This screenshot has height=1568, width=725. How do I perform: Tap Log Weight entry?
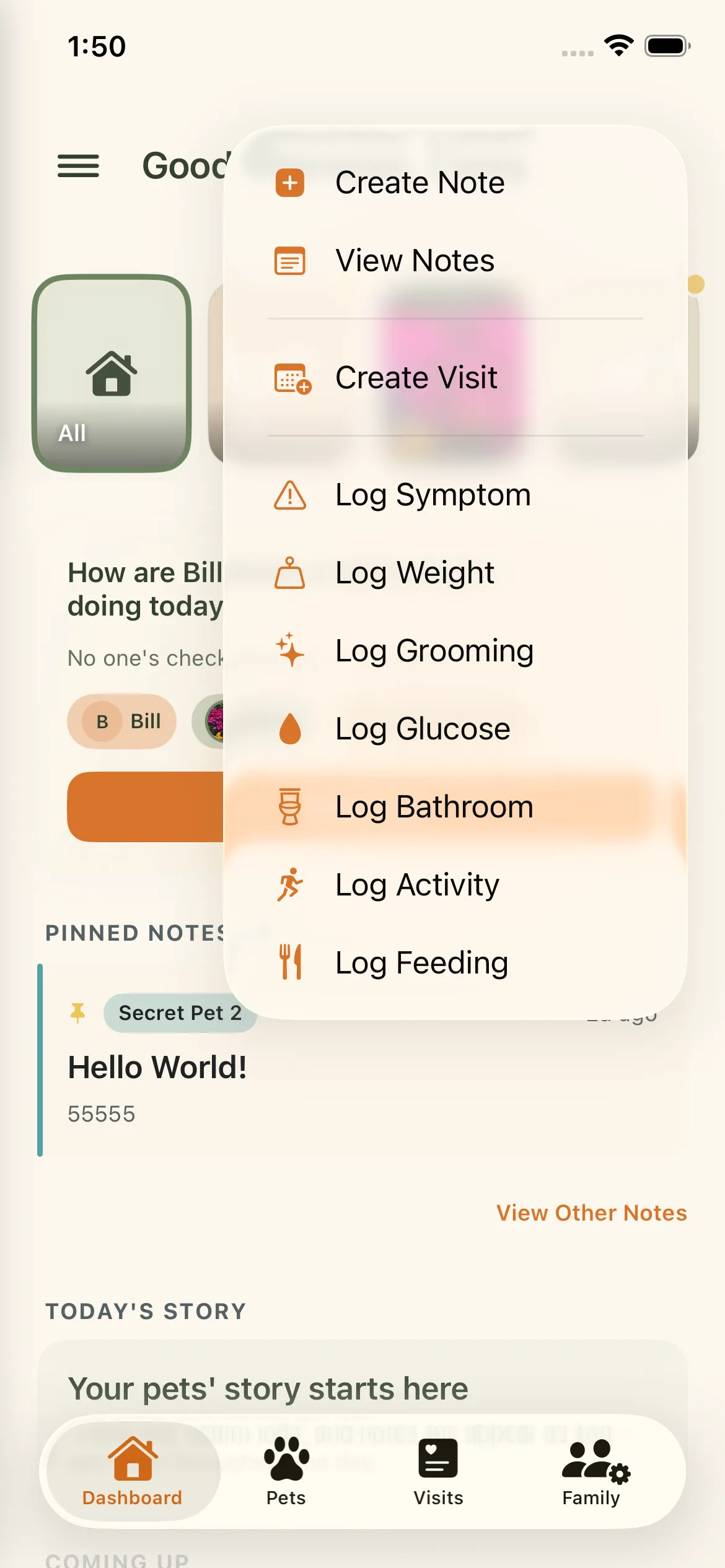pyautogui.click(x=415, y=573)
